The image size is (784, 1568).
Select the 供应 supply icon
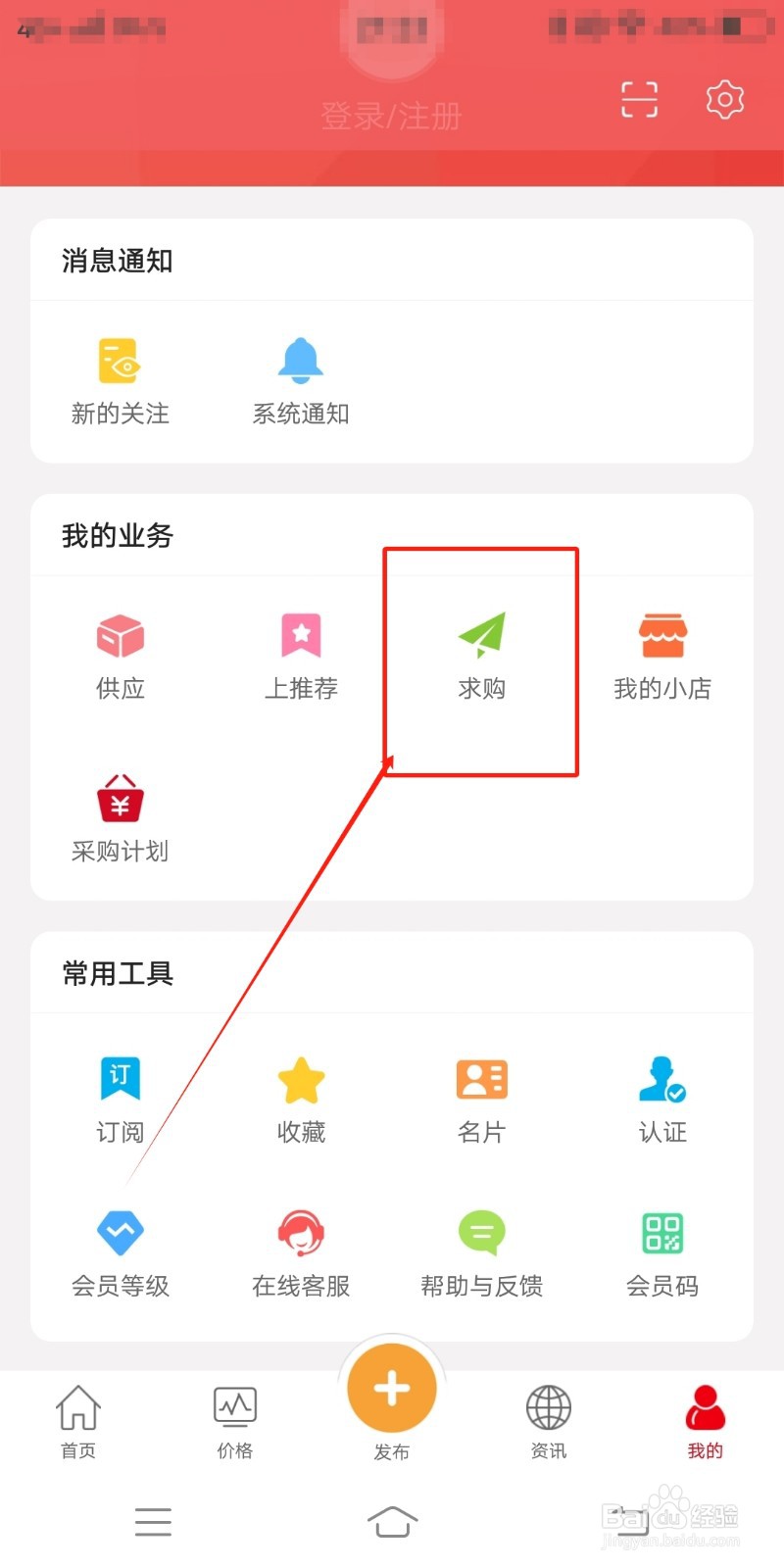(x=120, y=655)
